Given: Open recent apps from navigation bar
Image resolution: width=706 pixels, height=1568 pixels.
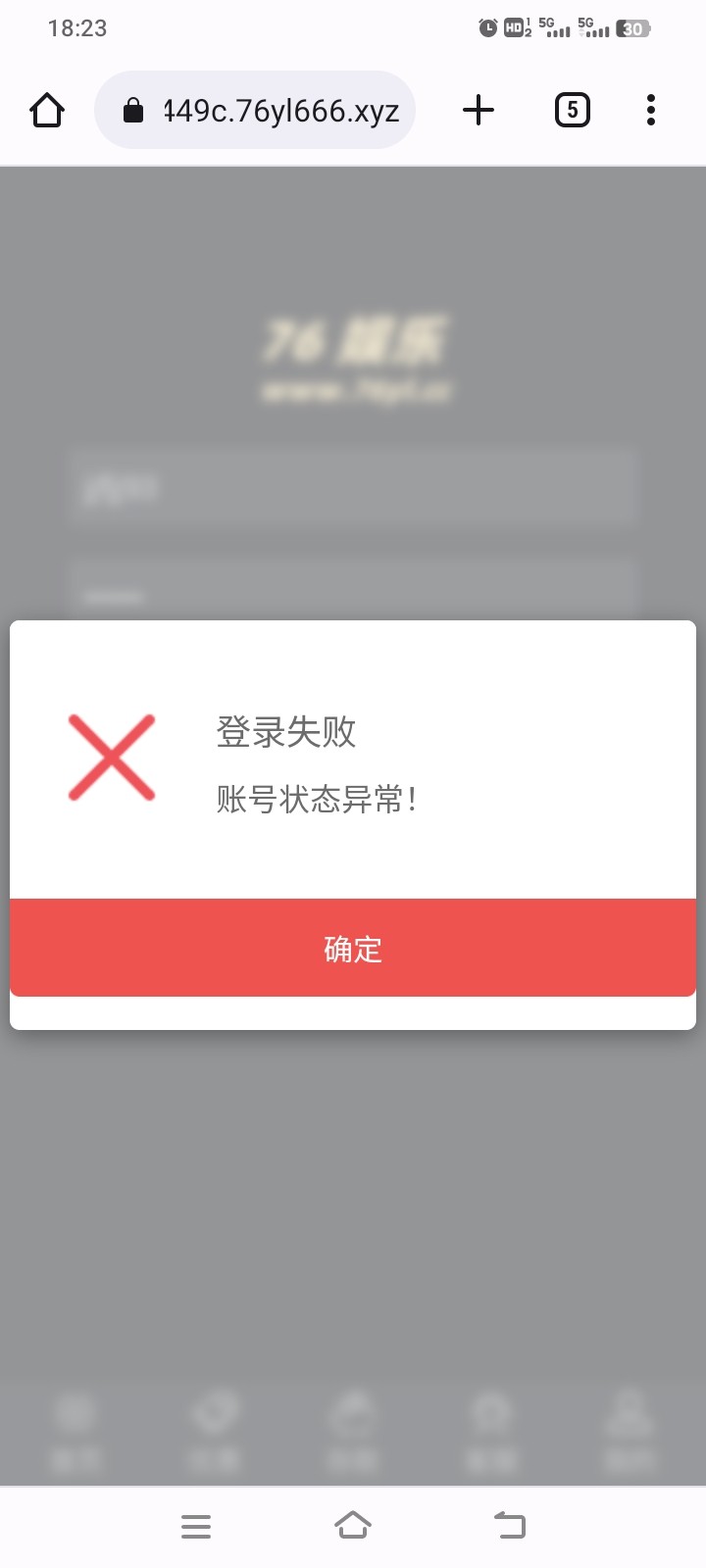Looking at the screenshot, I should point(196,1526).
